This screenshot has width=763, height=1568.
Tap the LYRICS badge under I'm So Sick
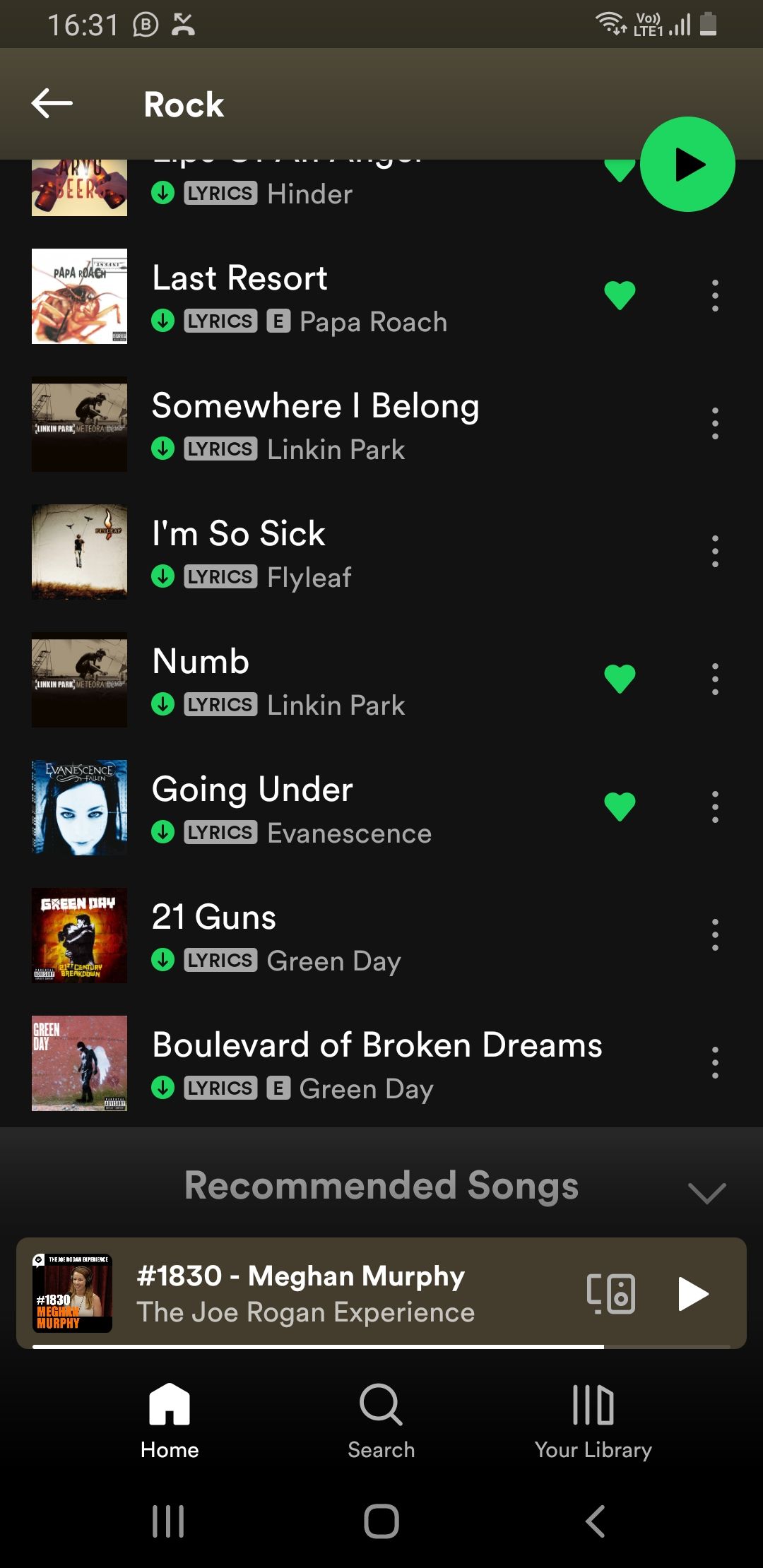tap(220, 576)
